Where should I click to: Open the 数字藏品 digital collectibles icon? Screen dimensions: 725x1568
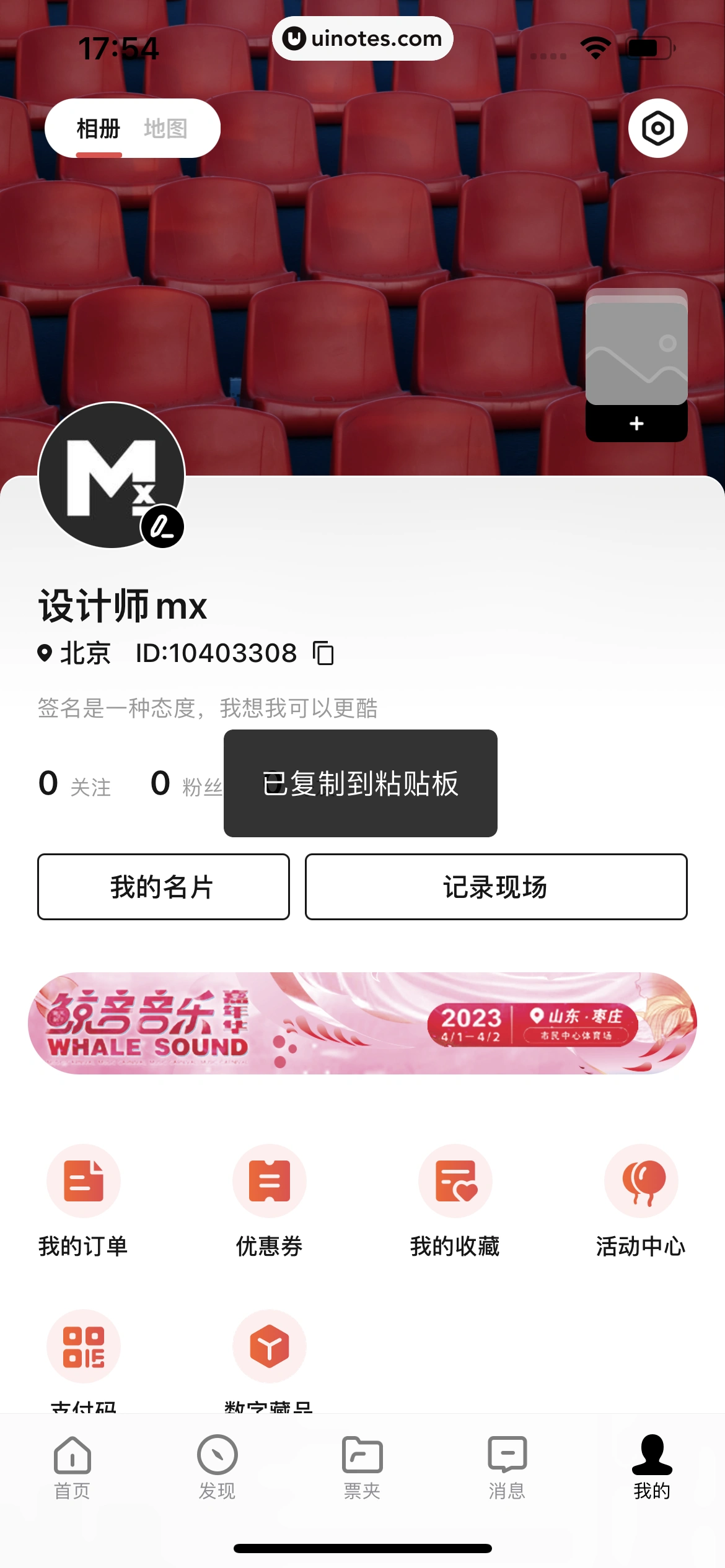pyautogui.click(x=270, y=1347)
